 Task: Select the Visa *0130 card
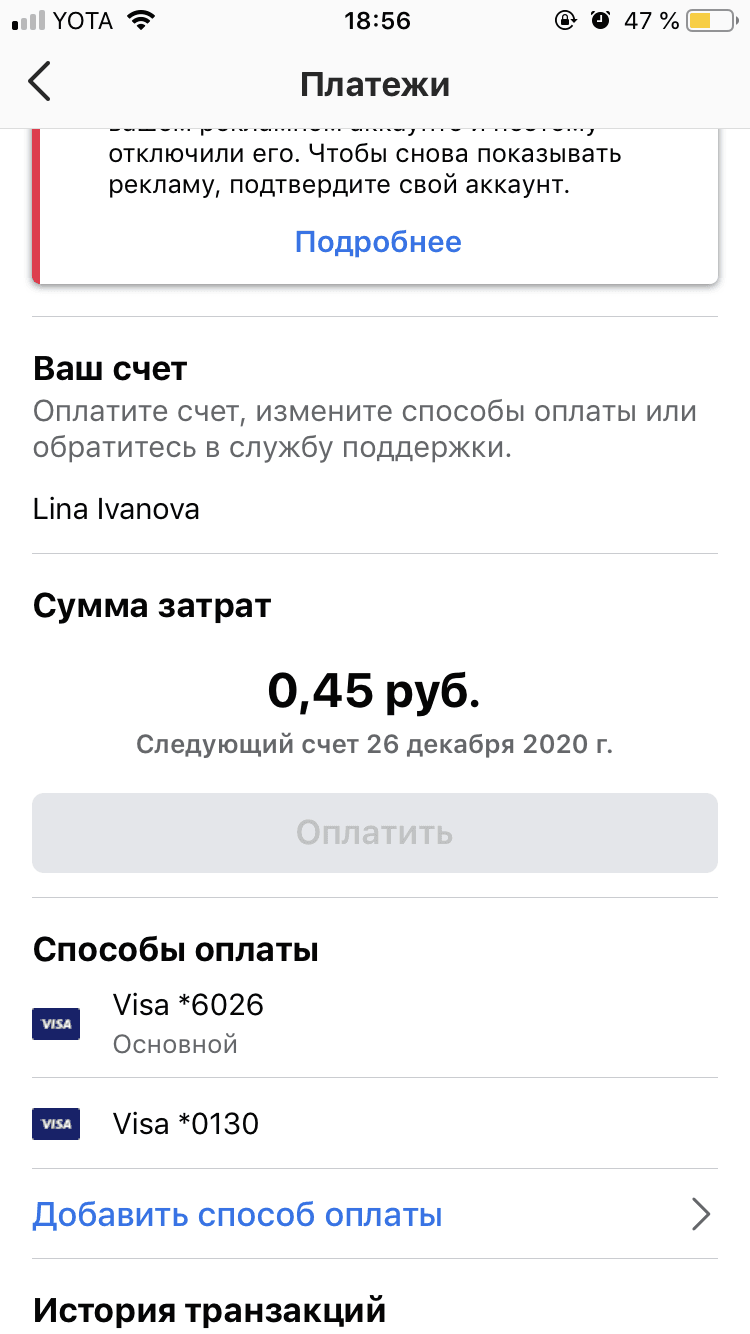375,1123
